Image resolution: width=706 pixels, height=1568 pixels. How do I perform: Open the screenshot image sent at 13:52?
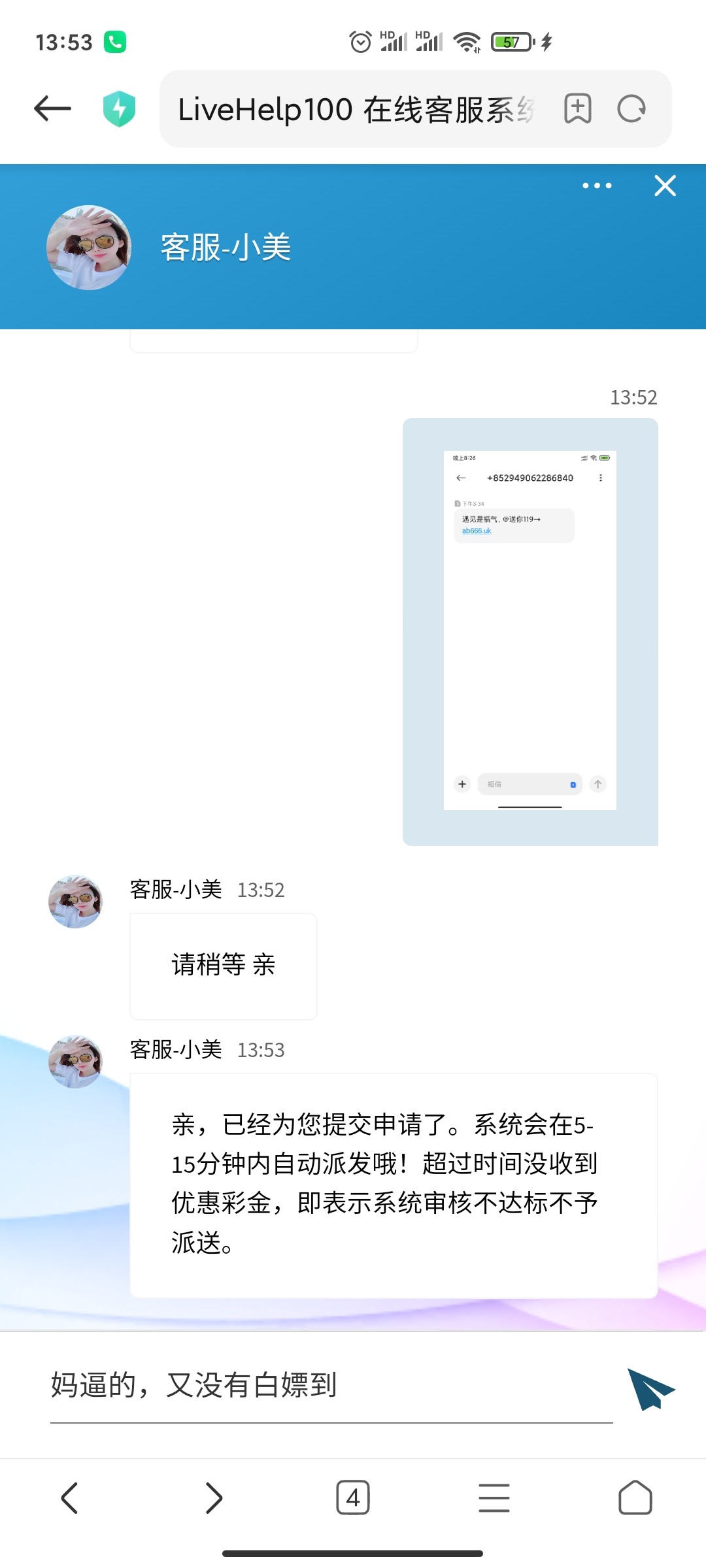(x=531, y=634)
